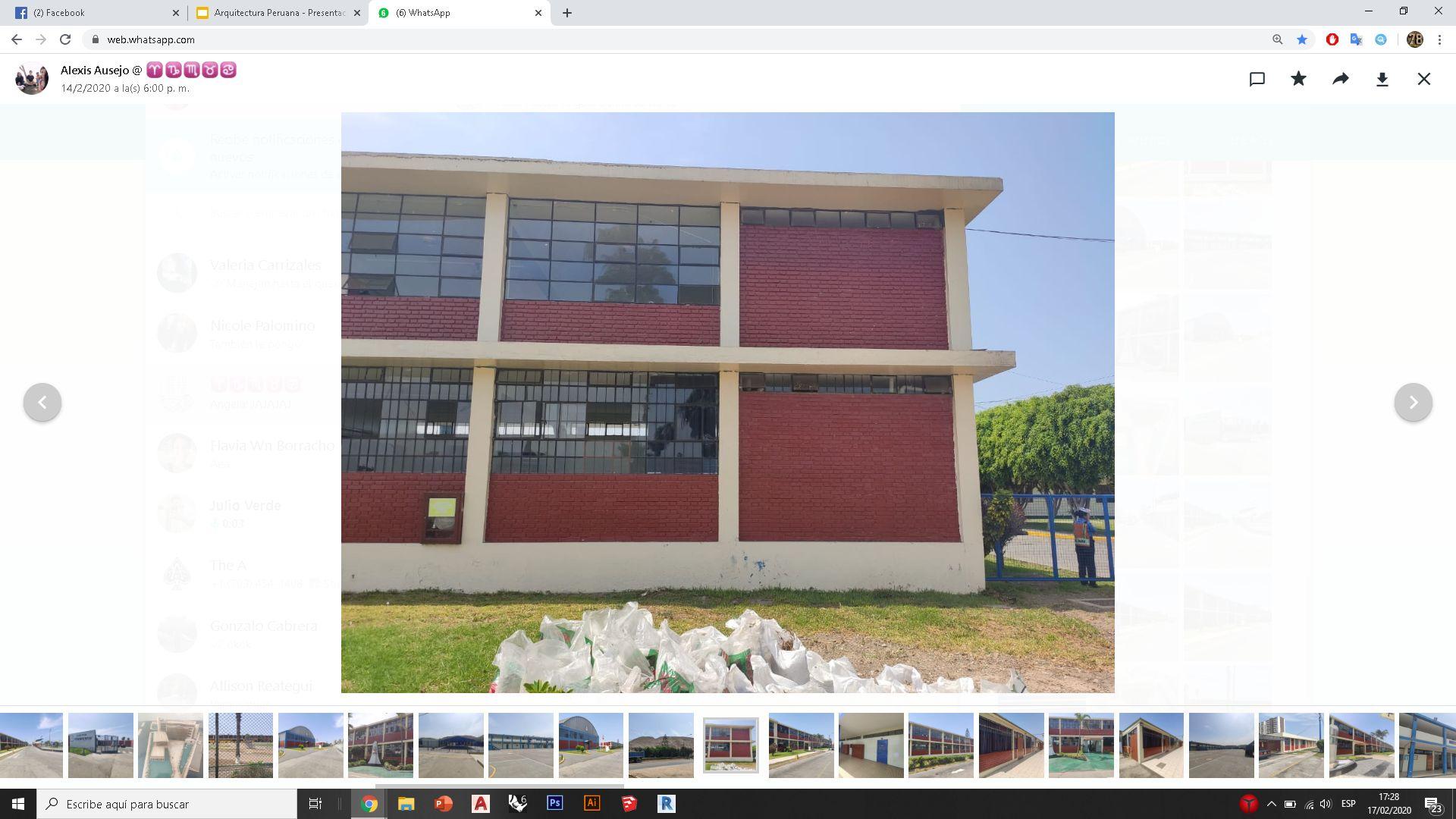Open a new browser tab
This screenshot has width=1456, height=819.
(x=567, y=13)
